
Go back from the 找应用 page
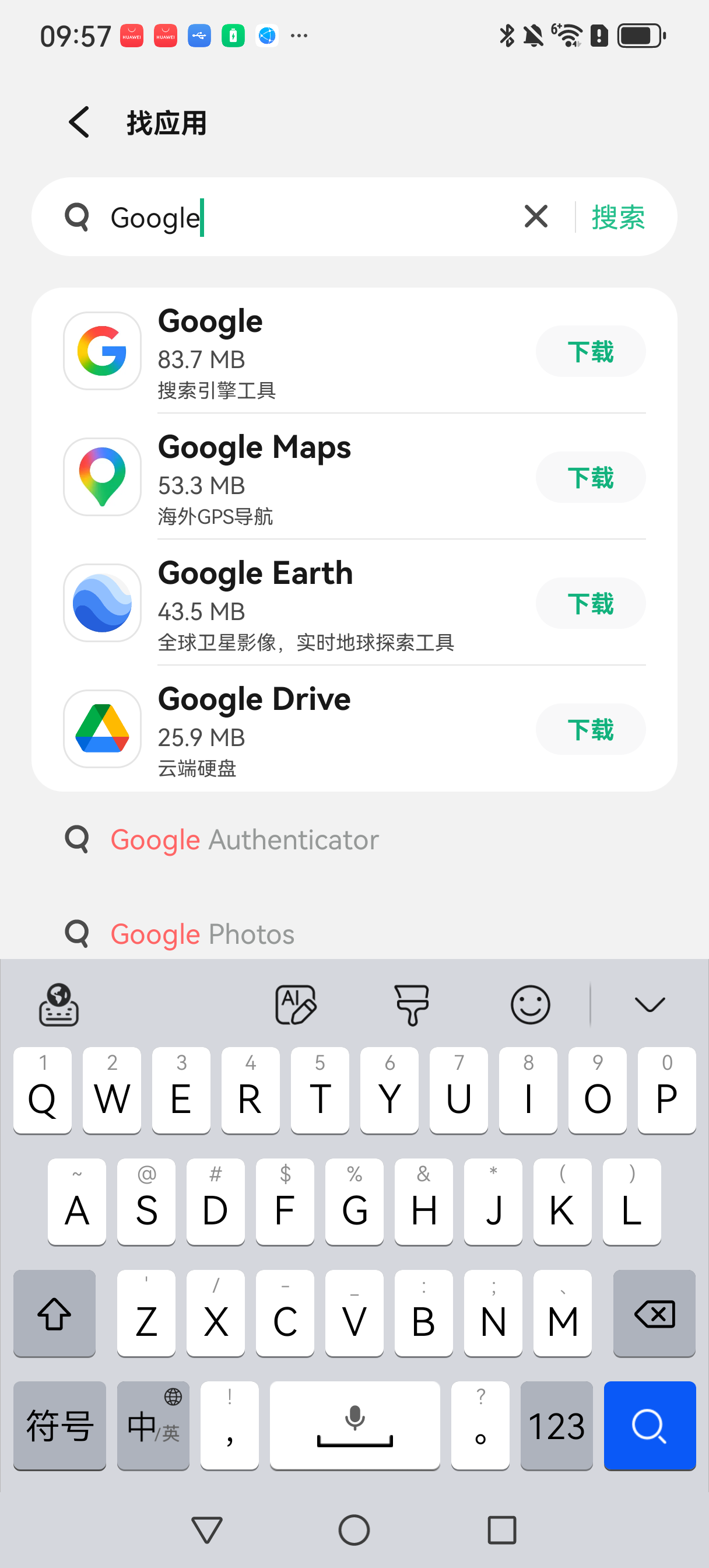click(80, 123)
